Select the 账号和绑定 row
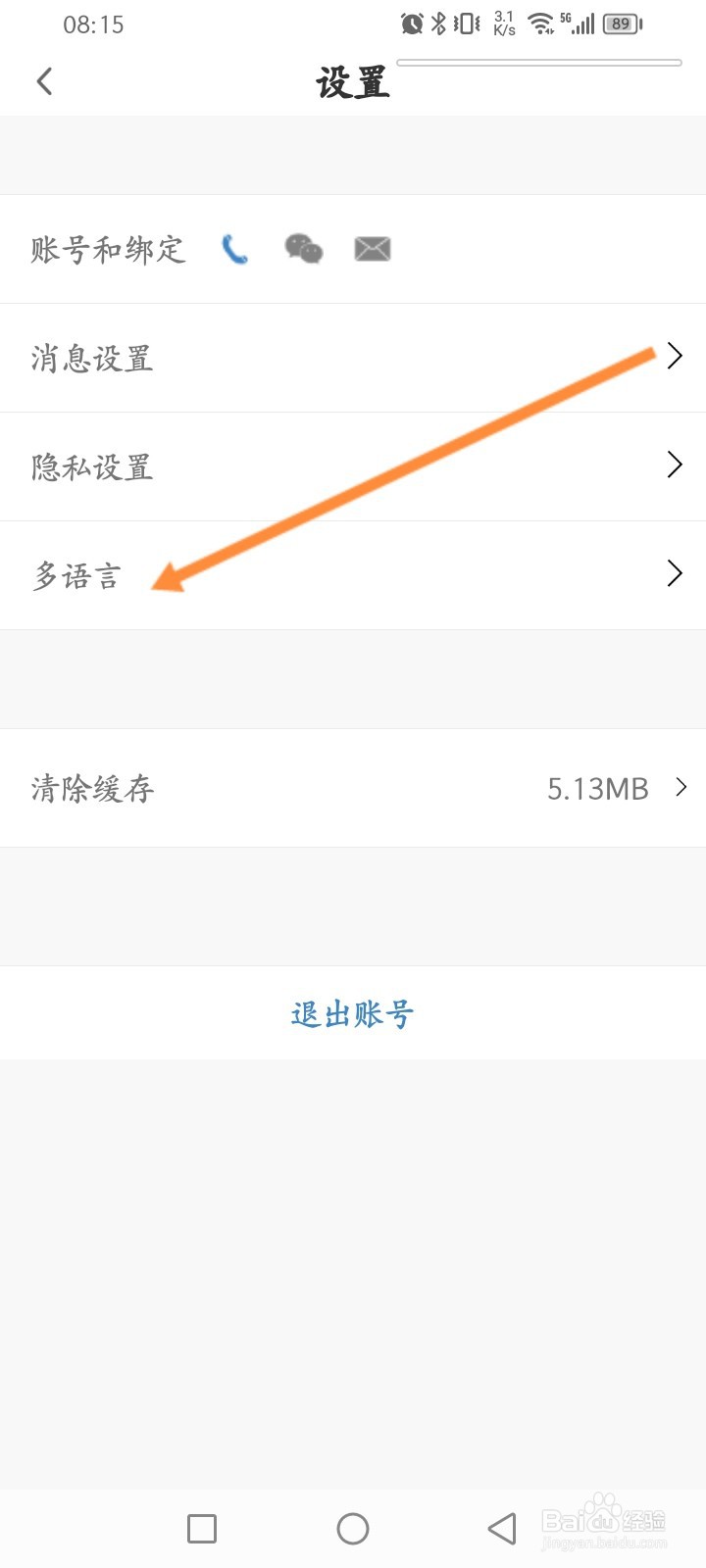Viewport: 706px width, 1568px height. click(x=110, y=250)
